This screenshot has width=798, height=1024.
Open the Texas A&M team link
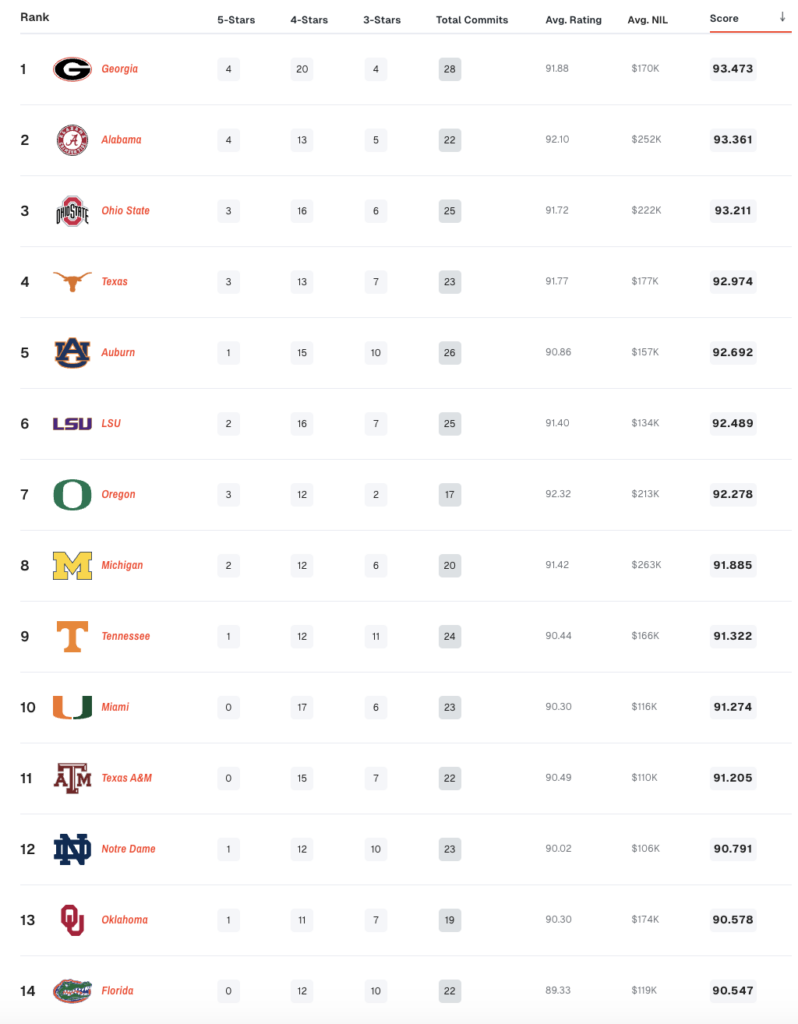[126, 778]
